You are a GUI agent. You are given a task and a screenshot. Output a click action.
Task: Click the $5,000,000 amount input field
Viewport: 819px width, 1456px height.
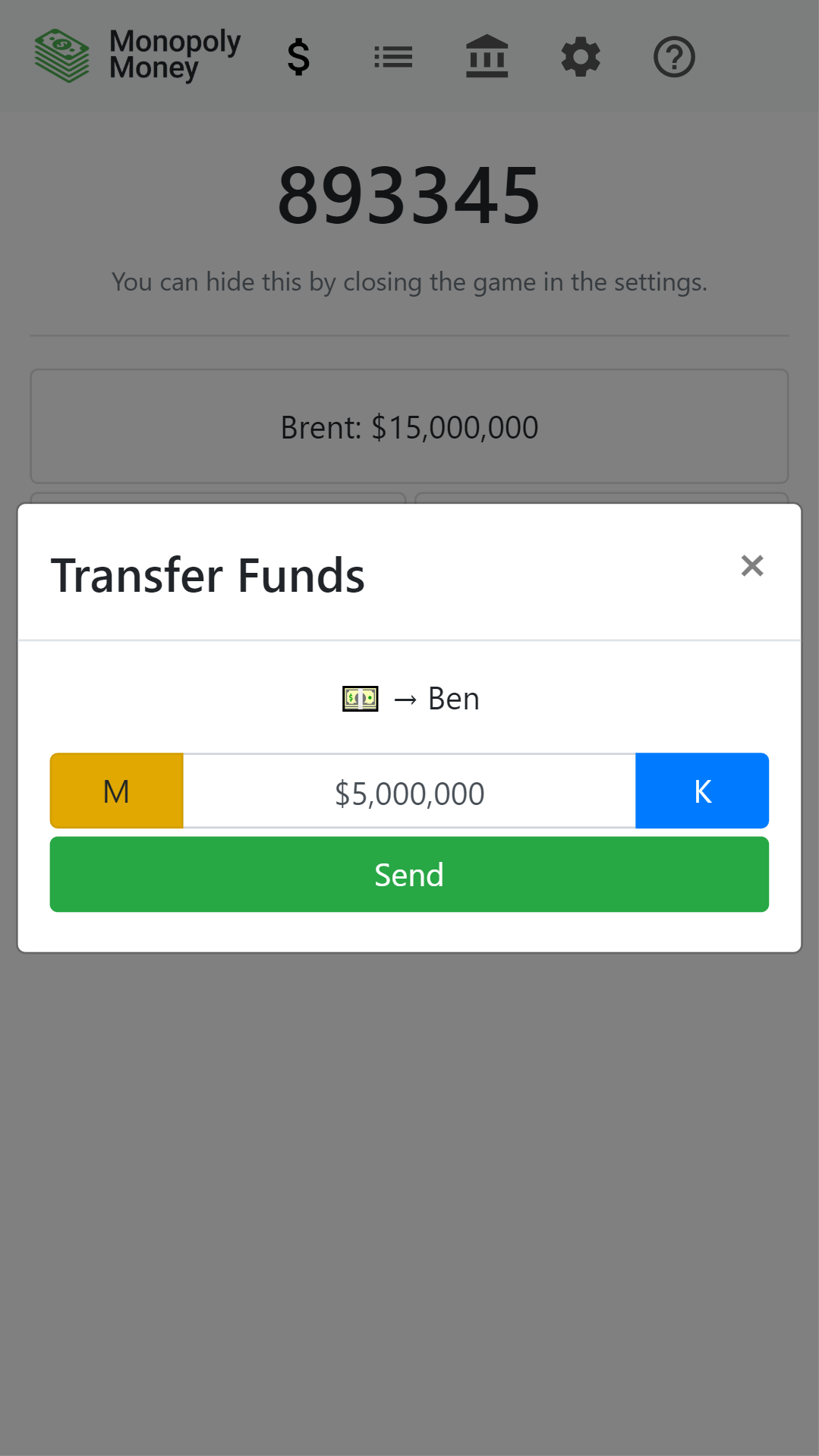coord(409,792)
